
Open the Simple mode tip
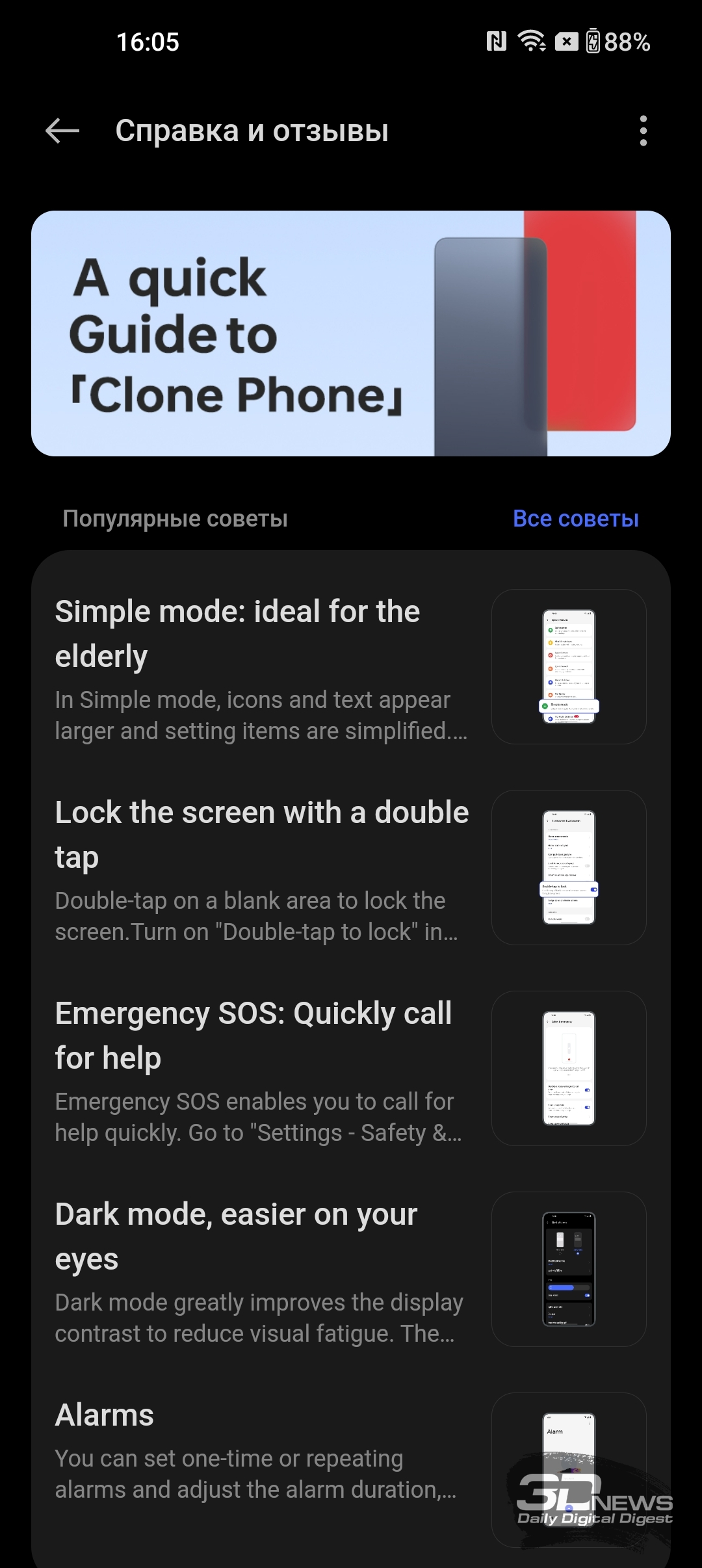click(x=351, y=667)
